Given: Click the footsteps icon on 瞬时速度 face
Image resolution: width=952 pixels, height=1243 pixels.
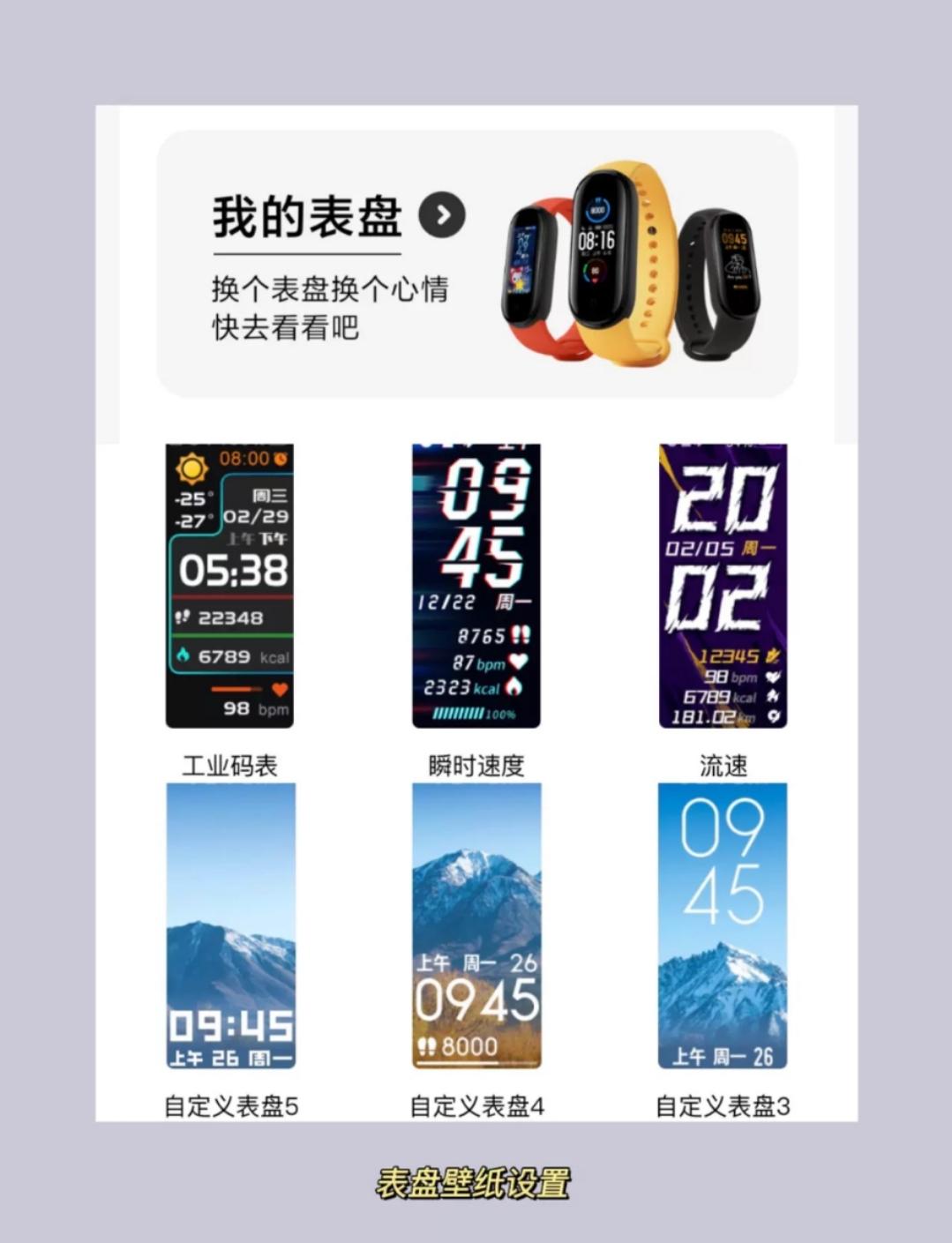Looking at the screenshot, I should pyautogui.click(x=521, y=633).
